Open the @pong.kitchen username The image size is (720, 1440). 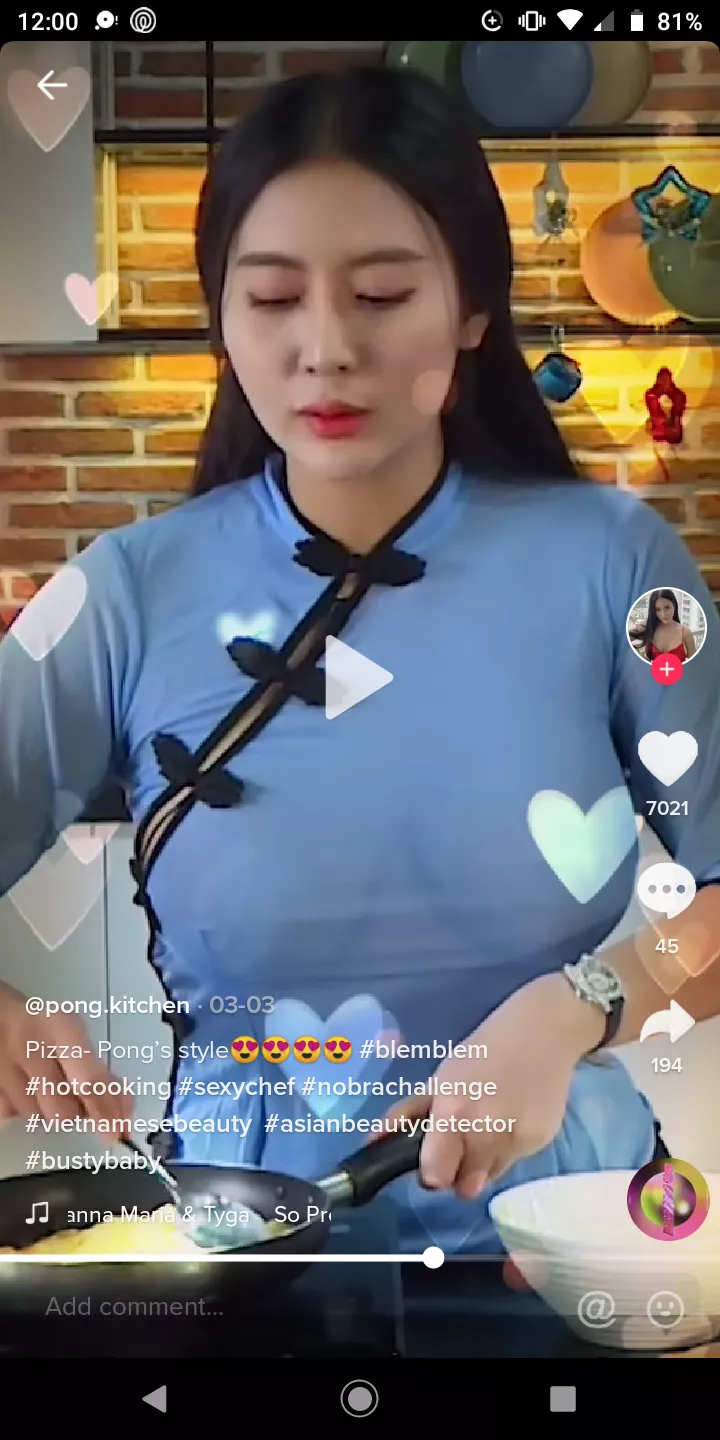(x=107, y=1005)
